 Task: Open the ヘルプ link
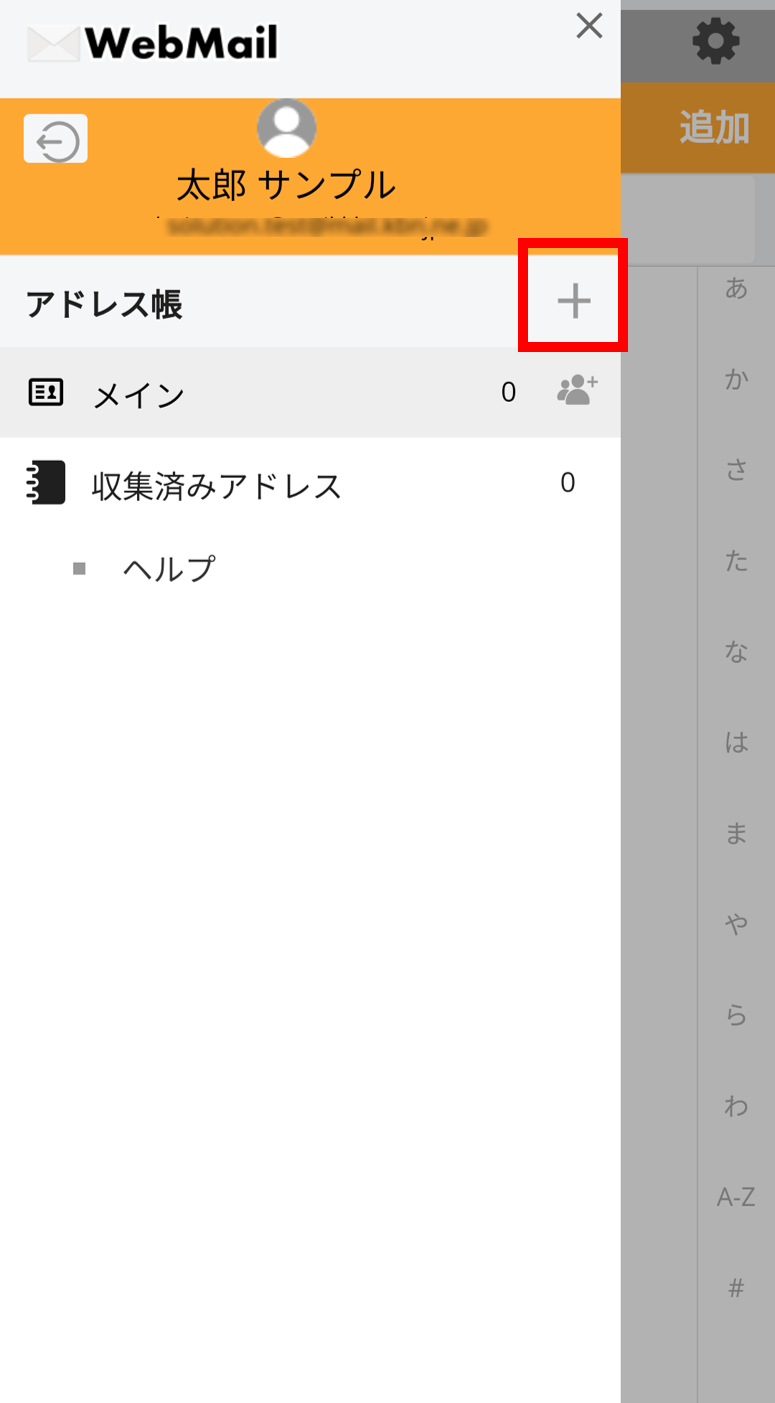coord(168,569)
